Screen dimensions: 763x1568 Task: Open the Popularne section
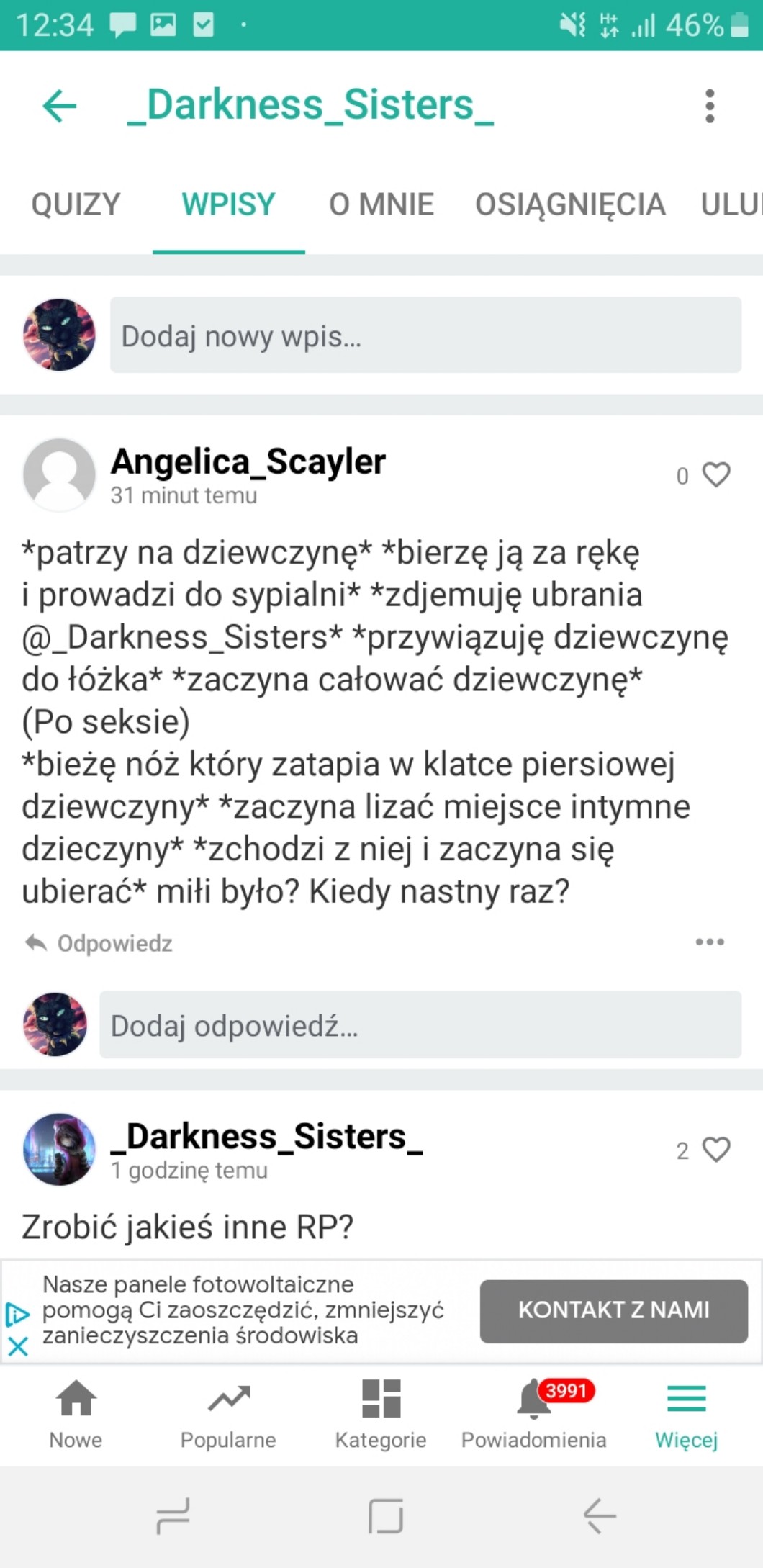click(228, 1415)
